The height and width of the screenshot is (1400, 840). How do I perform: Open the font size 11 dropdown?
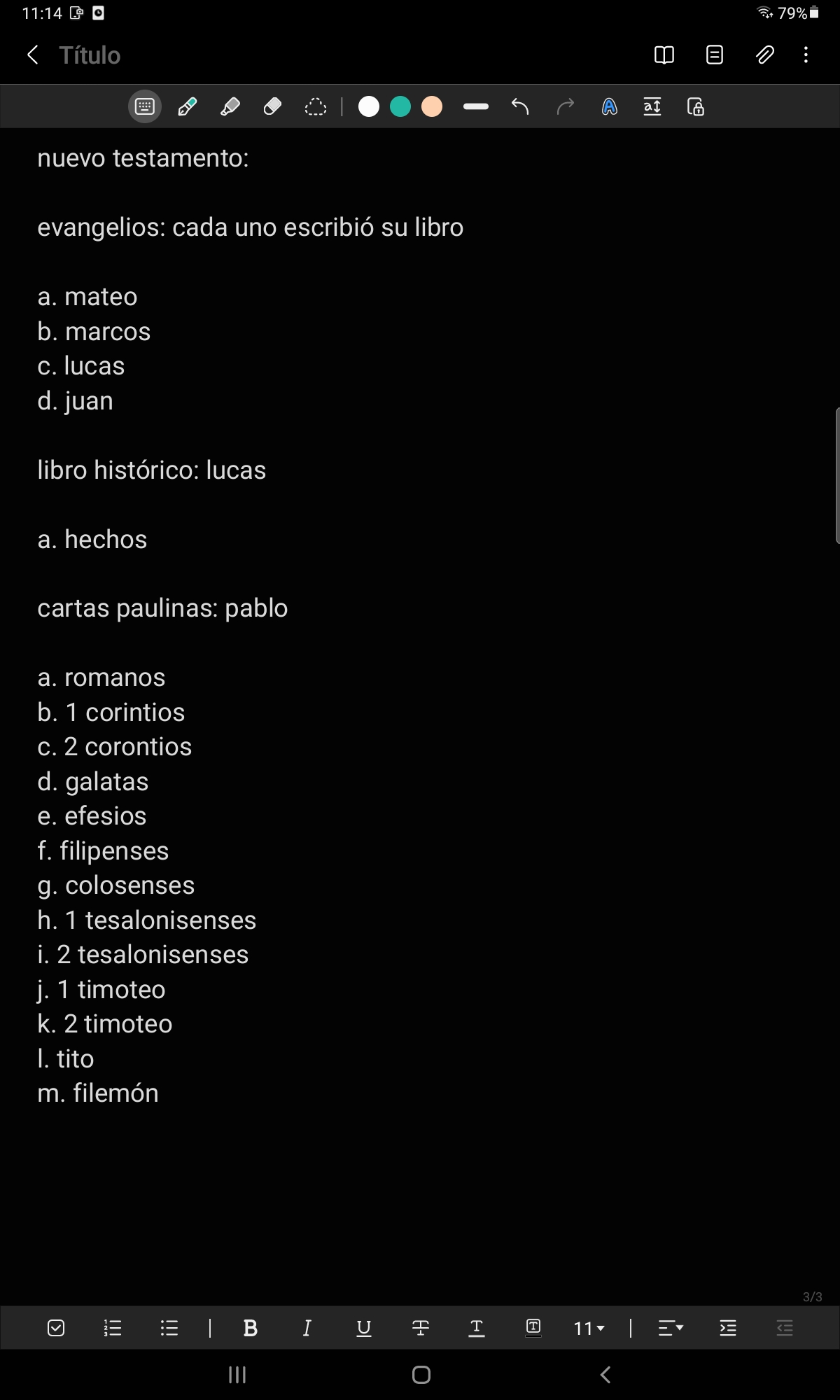[589, 1328]
